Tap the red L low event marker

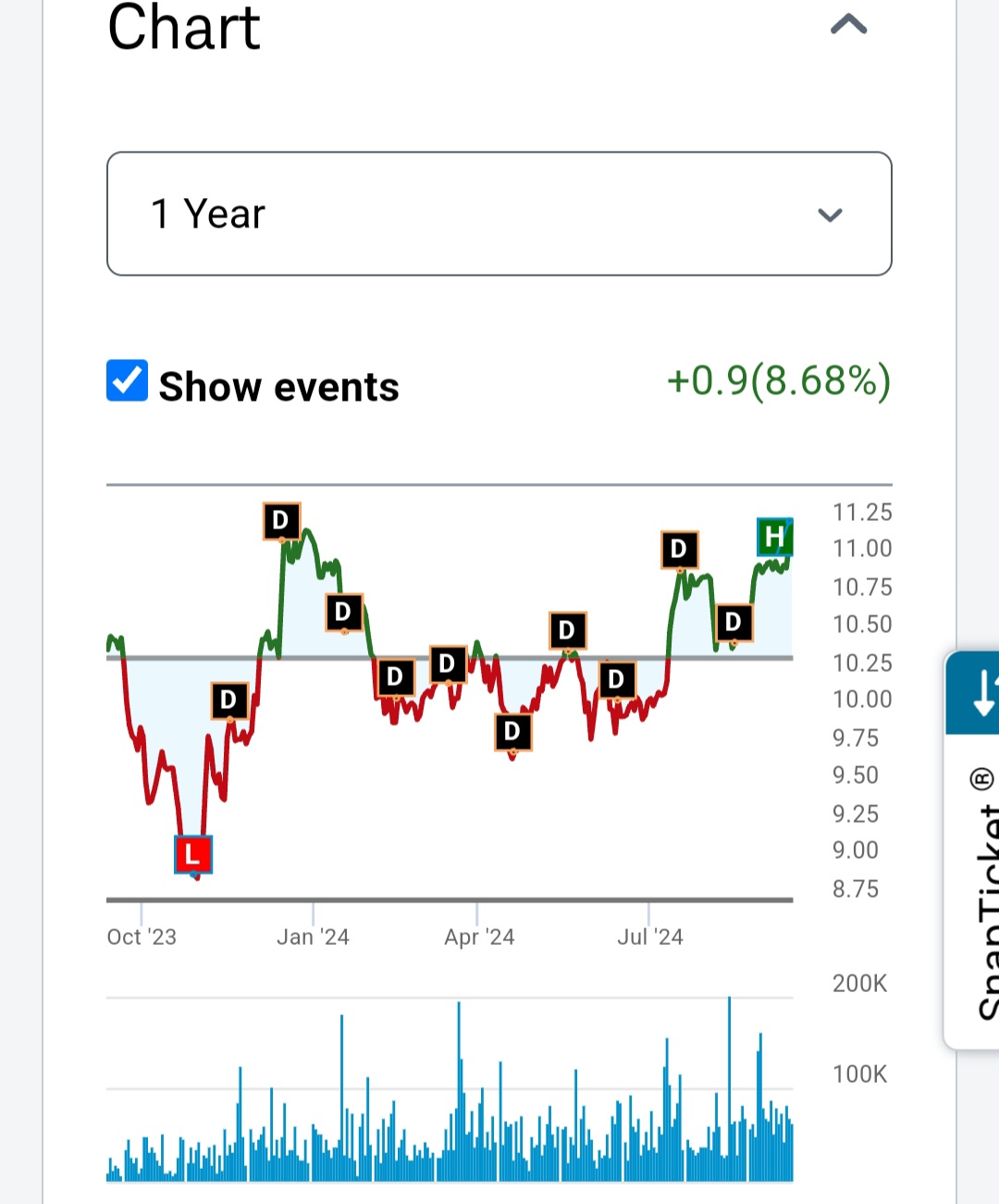[x=193, y=853]
